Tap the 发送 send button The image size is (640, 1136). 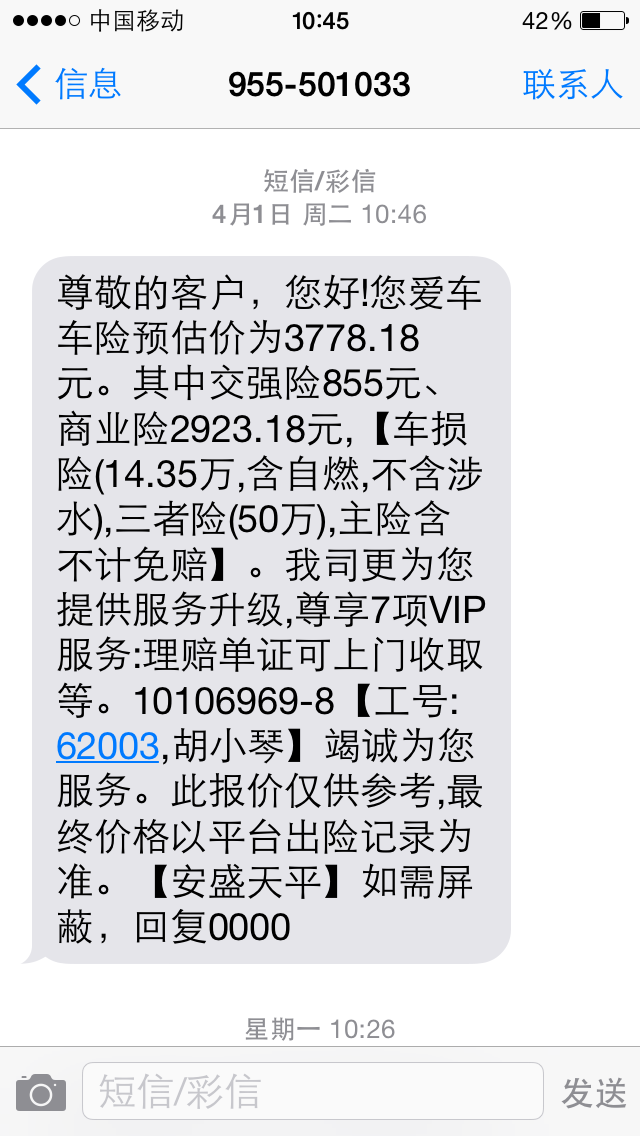tap(594, 1092)
